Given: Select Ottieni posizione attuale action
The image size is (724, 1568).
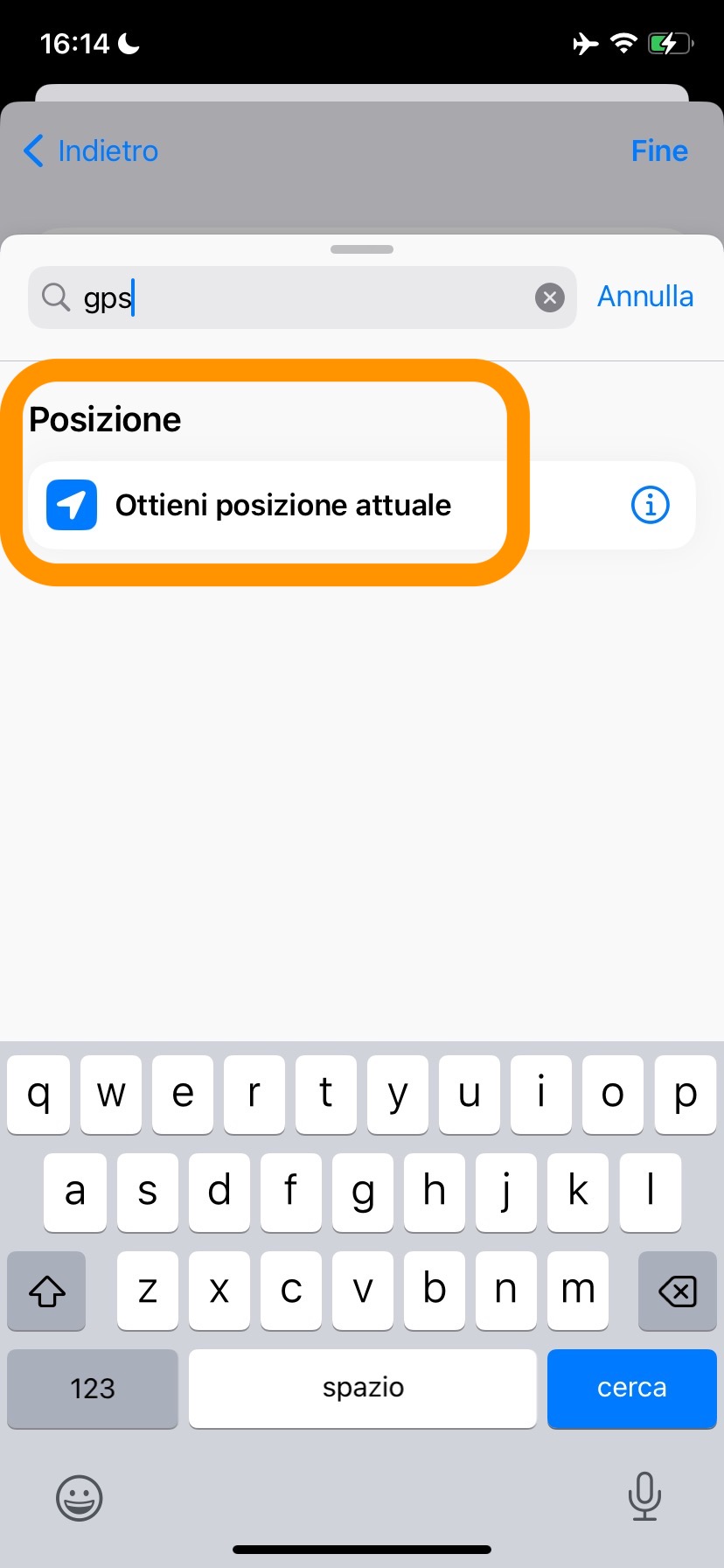Looking at the screenshot, I should click(x=282, y=506).
